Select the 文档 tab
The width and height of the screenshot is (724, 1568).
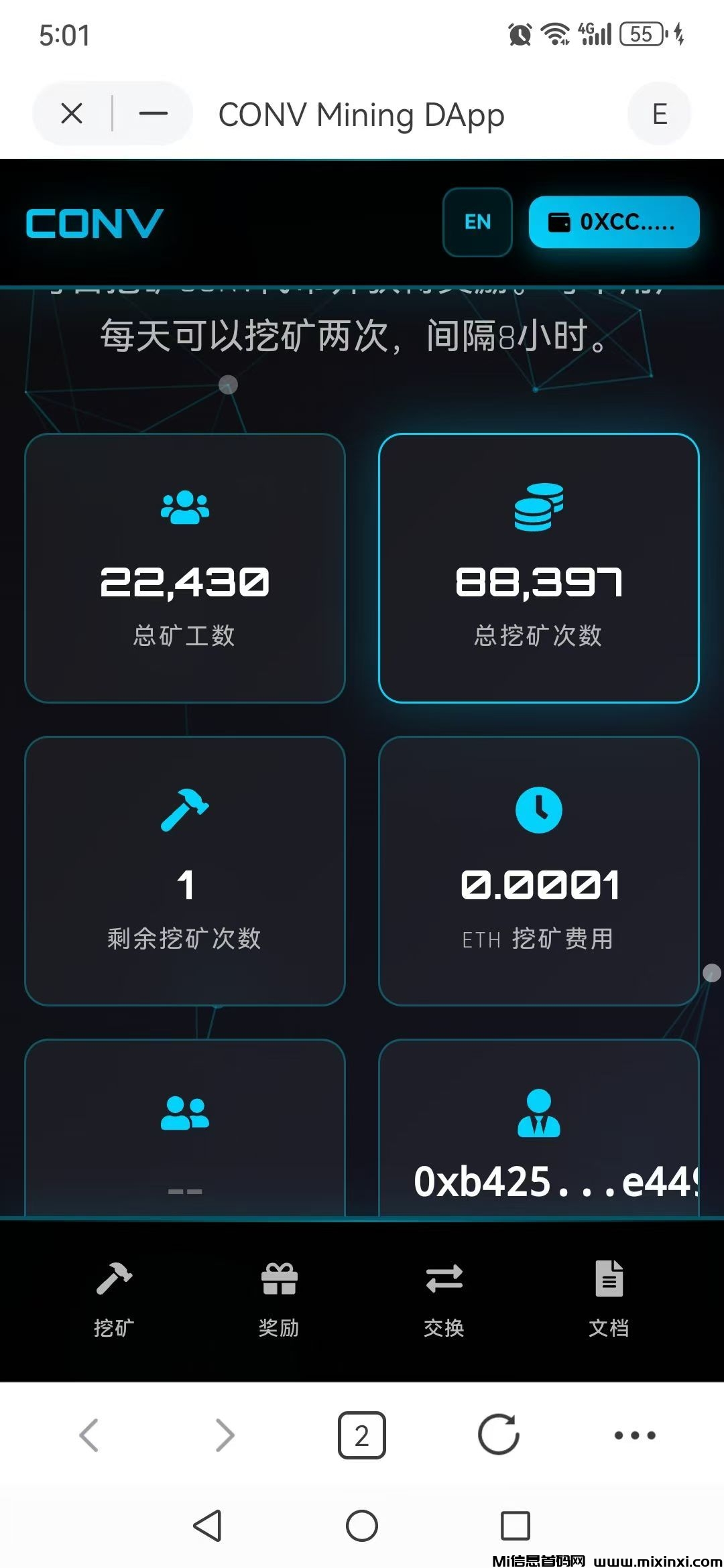tap(609, 1299)
